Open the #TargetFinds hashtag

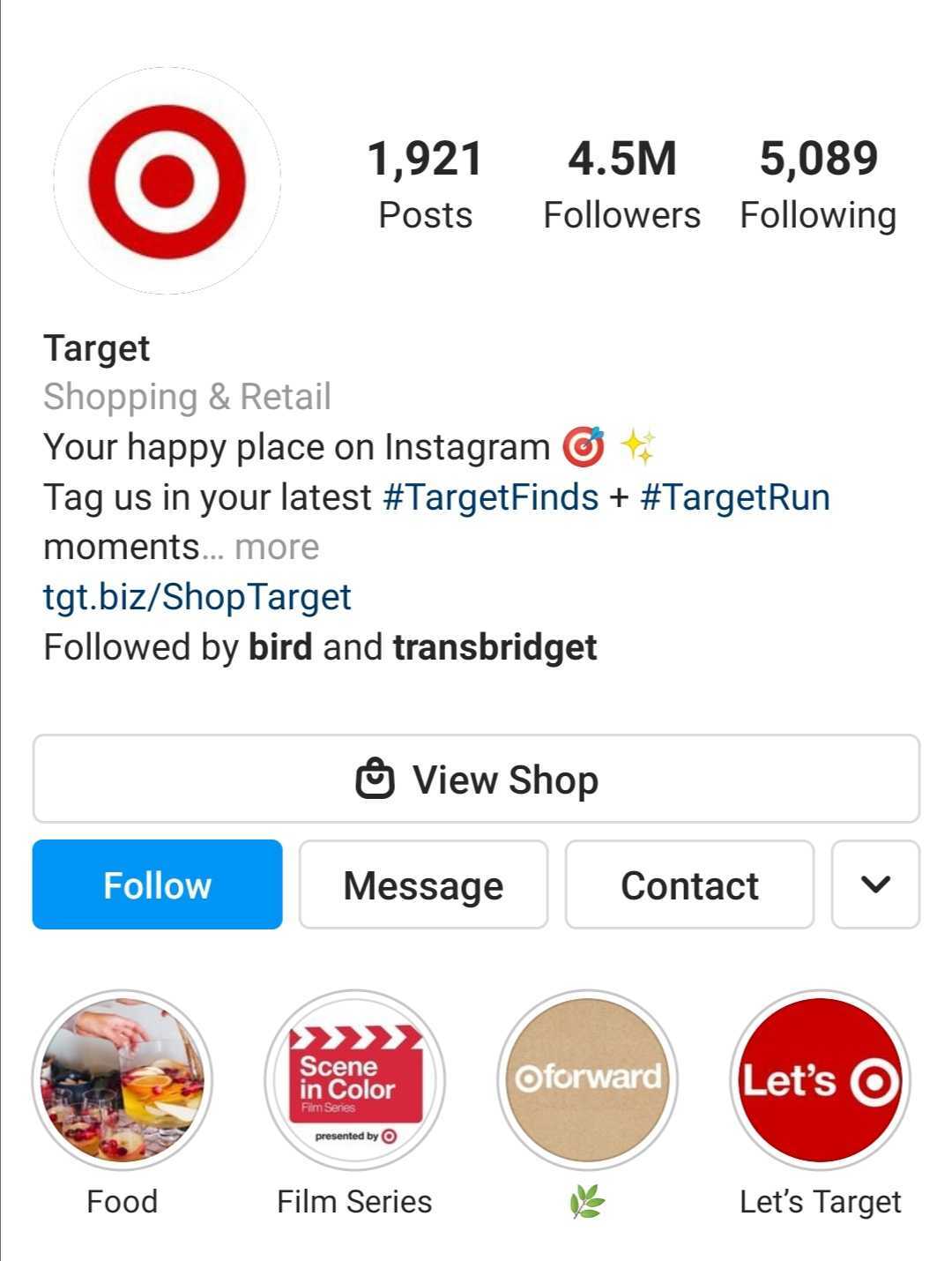pos(491,497)
